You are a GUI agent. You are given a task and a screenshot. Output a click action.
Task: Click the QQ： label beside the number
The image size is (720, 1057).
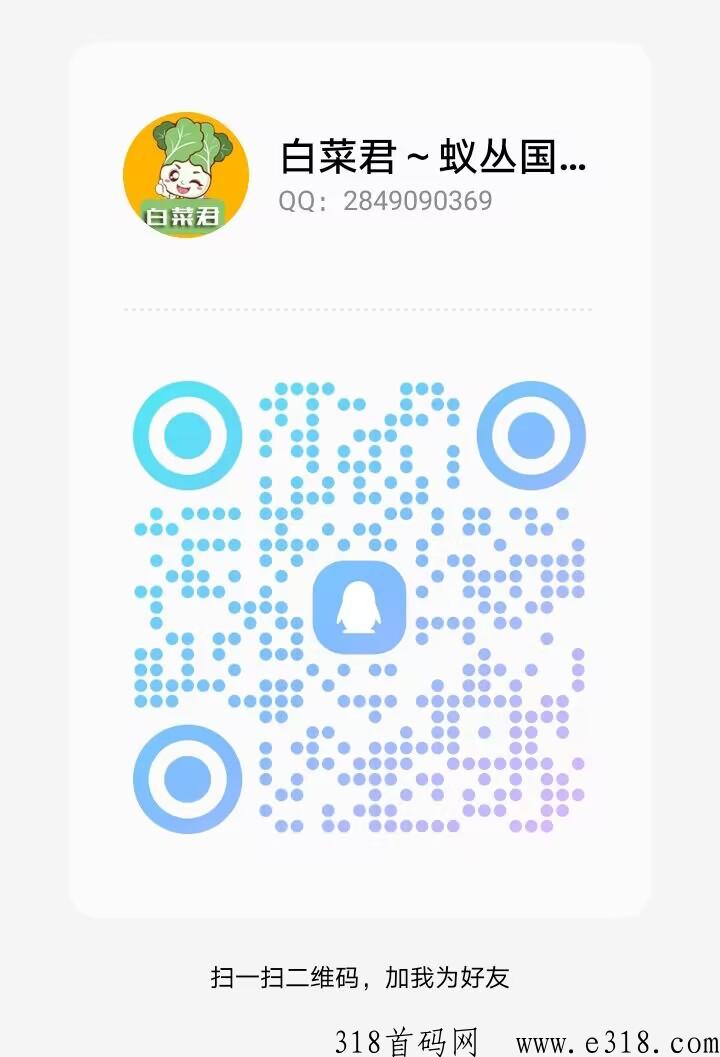pos(297,202)
